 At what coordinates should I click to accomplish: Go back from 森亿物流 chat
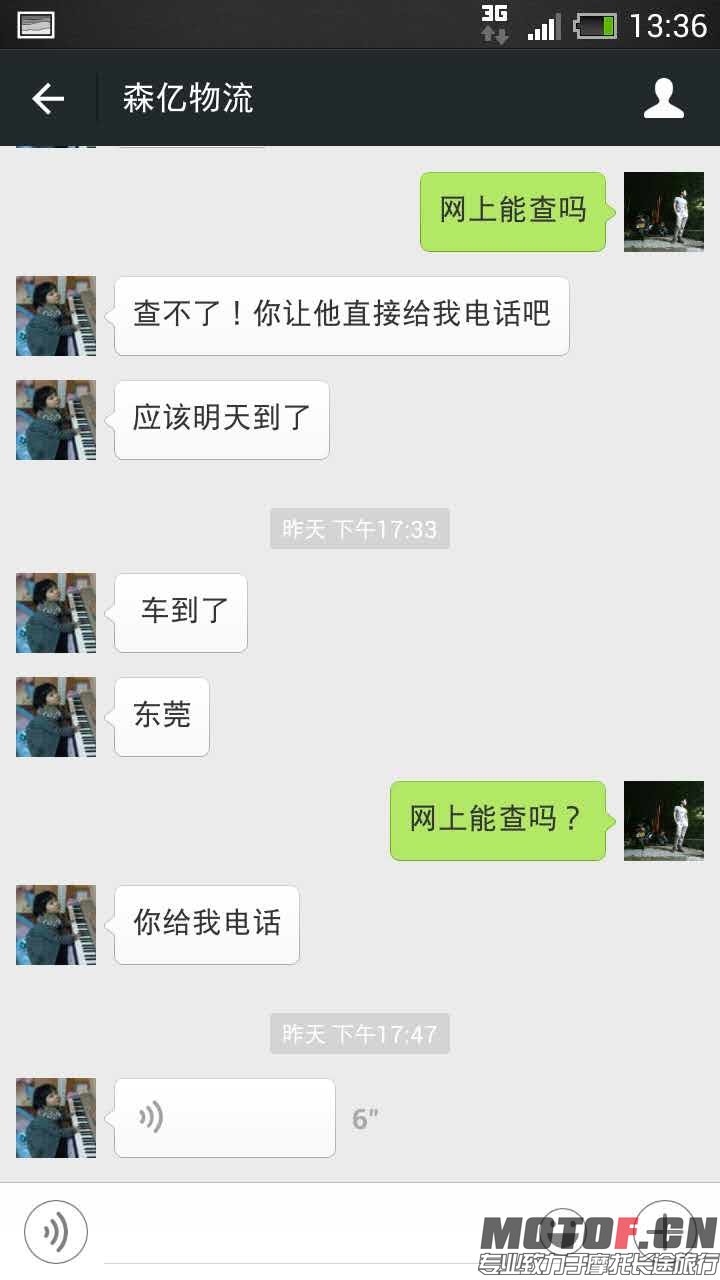click(47, 98)
